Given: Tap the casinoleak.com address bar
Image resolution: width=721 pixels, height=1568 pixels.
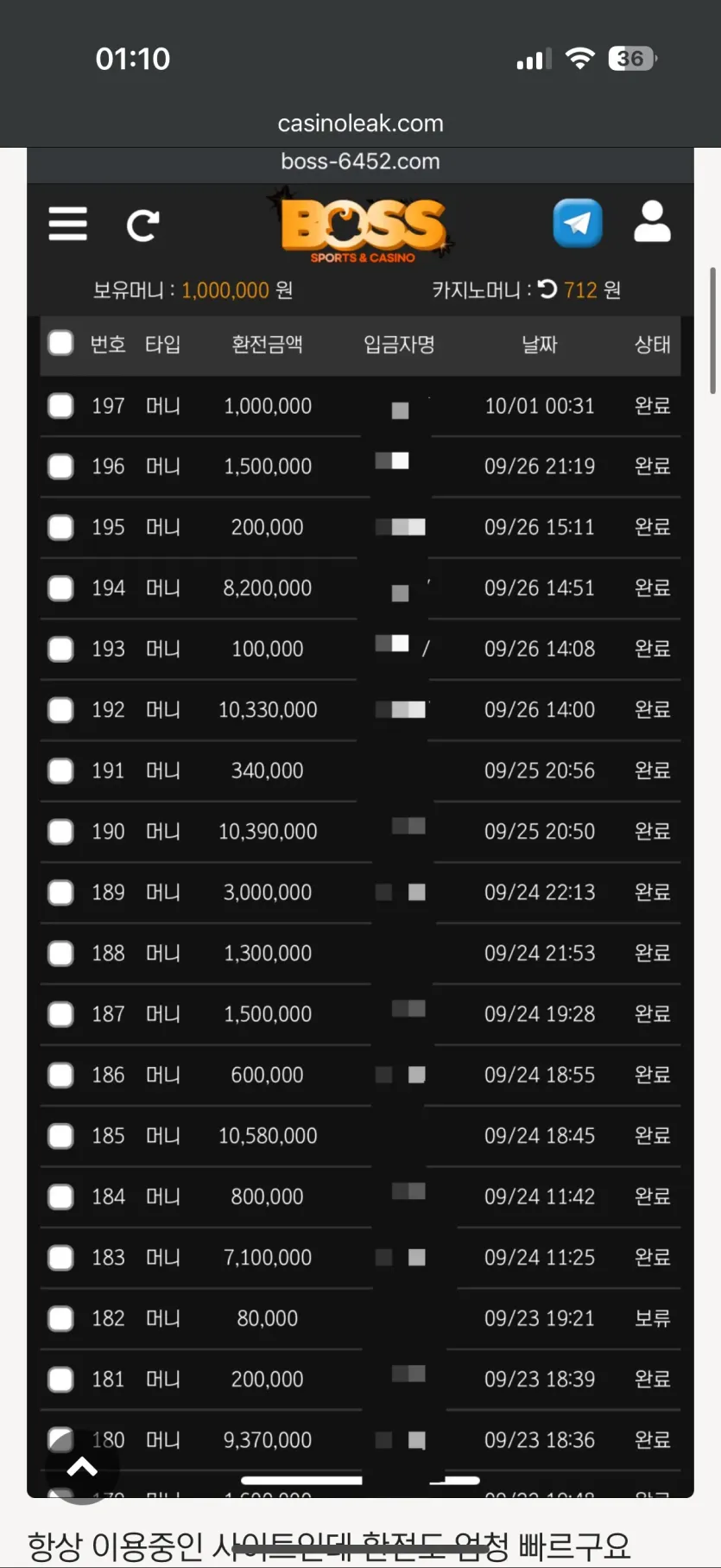Looking at the screenshot, I should (x=360, y=124).
